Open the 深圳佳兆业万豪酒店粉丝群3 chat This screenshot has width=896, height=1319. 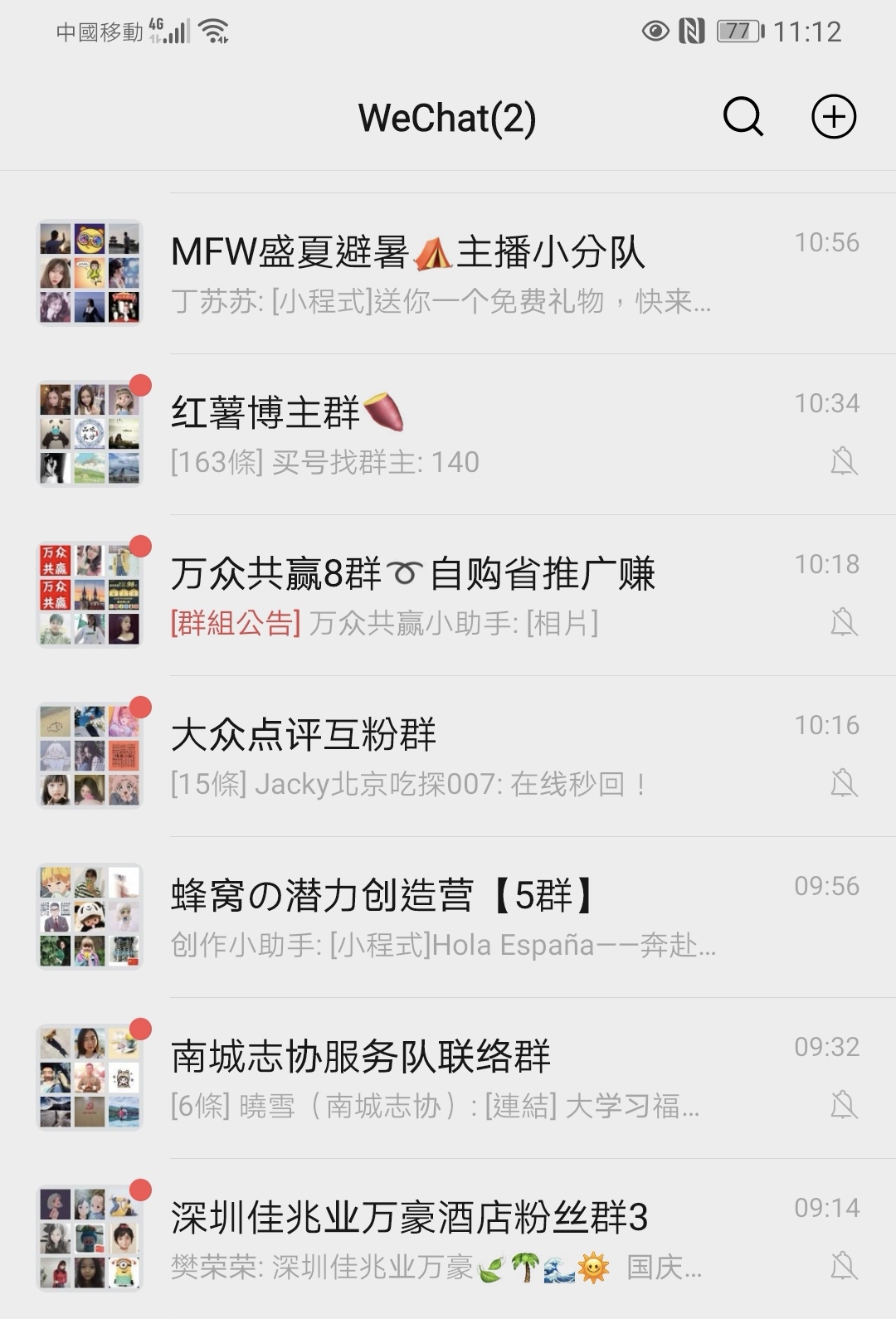(x=448, y=1239)
